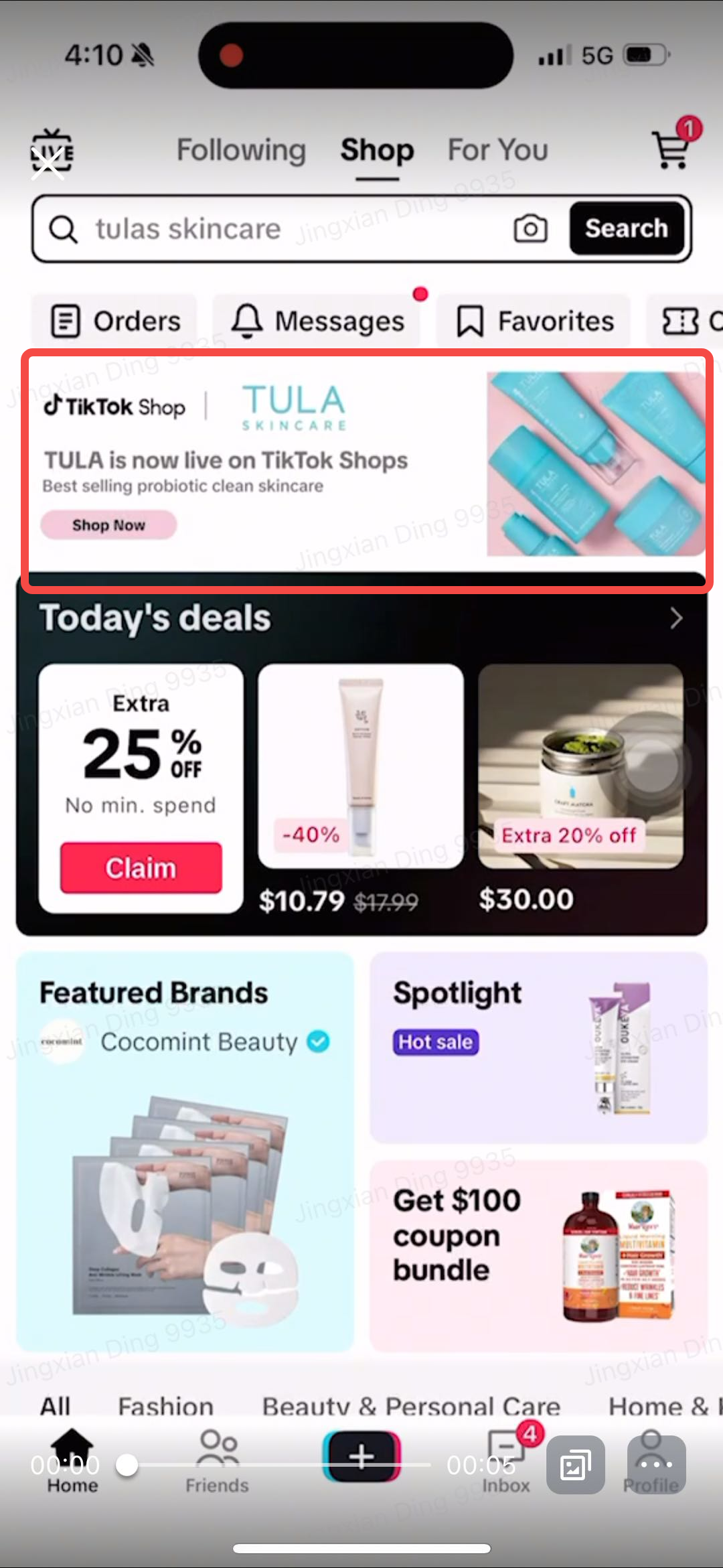Screen dimensions: 723x1568
Task: View Favorites
Action: coord(534,321)
